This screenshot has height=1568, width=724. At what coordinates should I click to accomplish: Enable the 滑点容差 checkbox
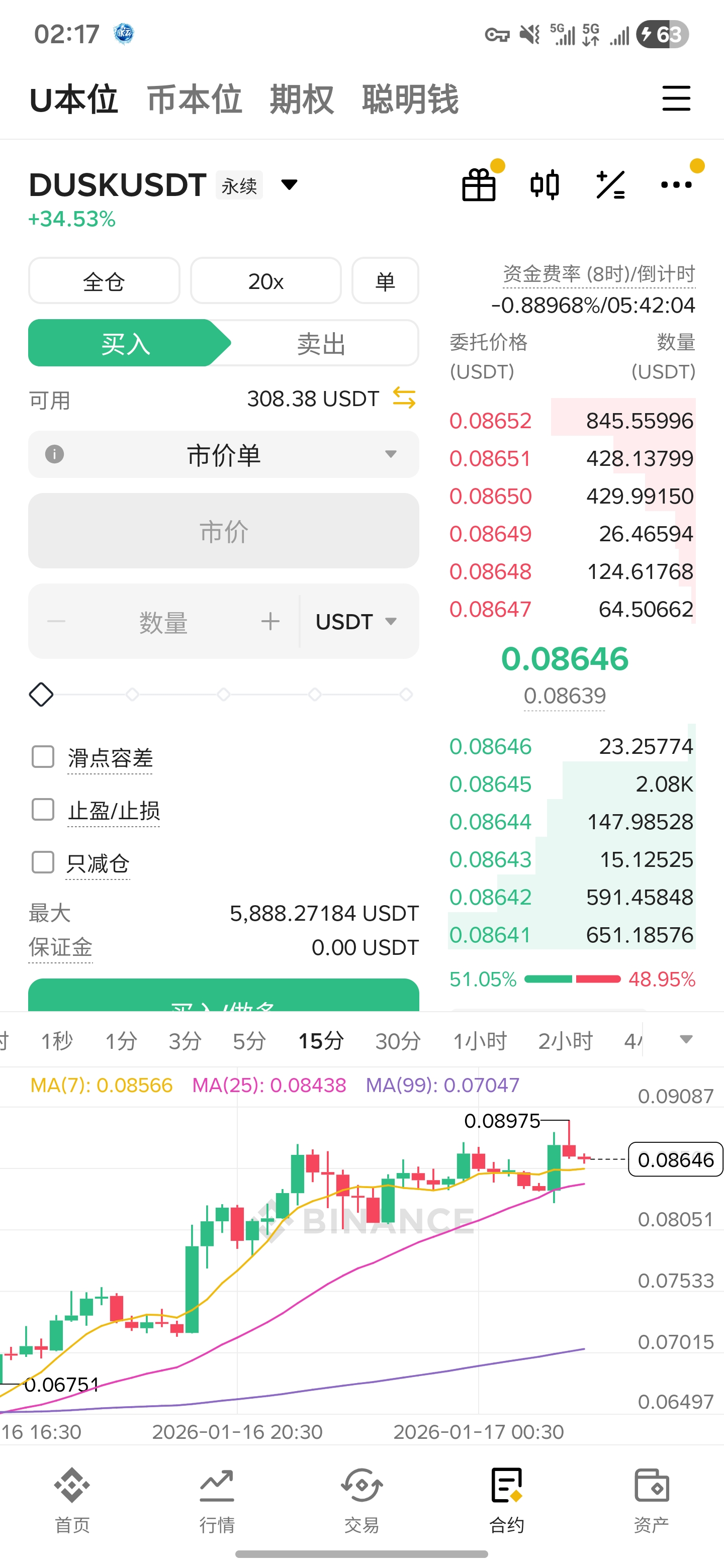pos(43,757)
